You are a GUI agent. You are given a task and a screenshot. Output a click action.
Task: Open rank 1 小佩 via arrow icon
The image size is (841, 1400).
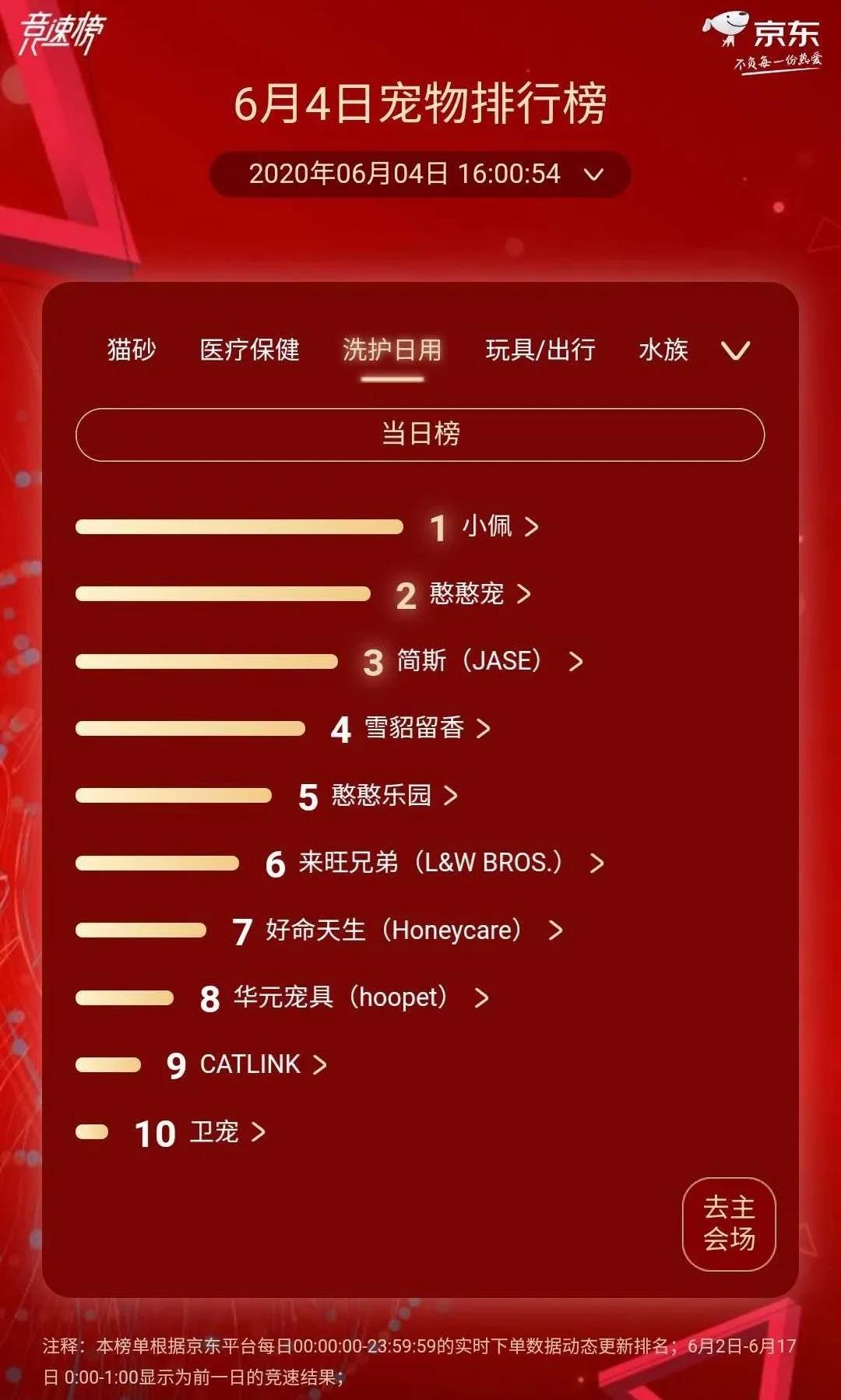click(x=532, y=526)
